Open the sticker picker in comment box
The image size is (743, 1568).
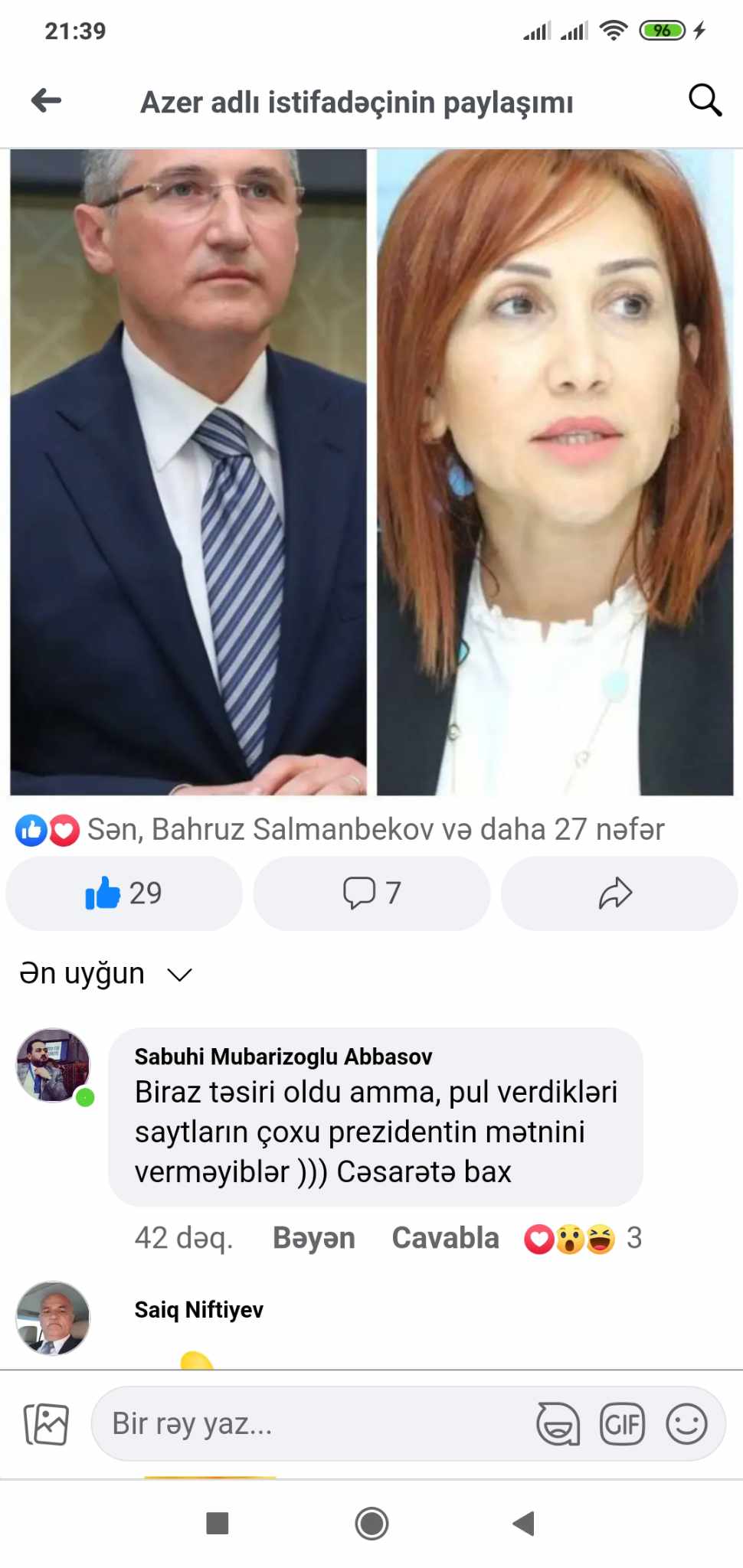click(x=558, y=1424)
